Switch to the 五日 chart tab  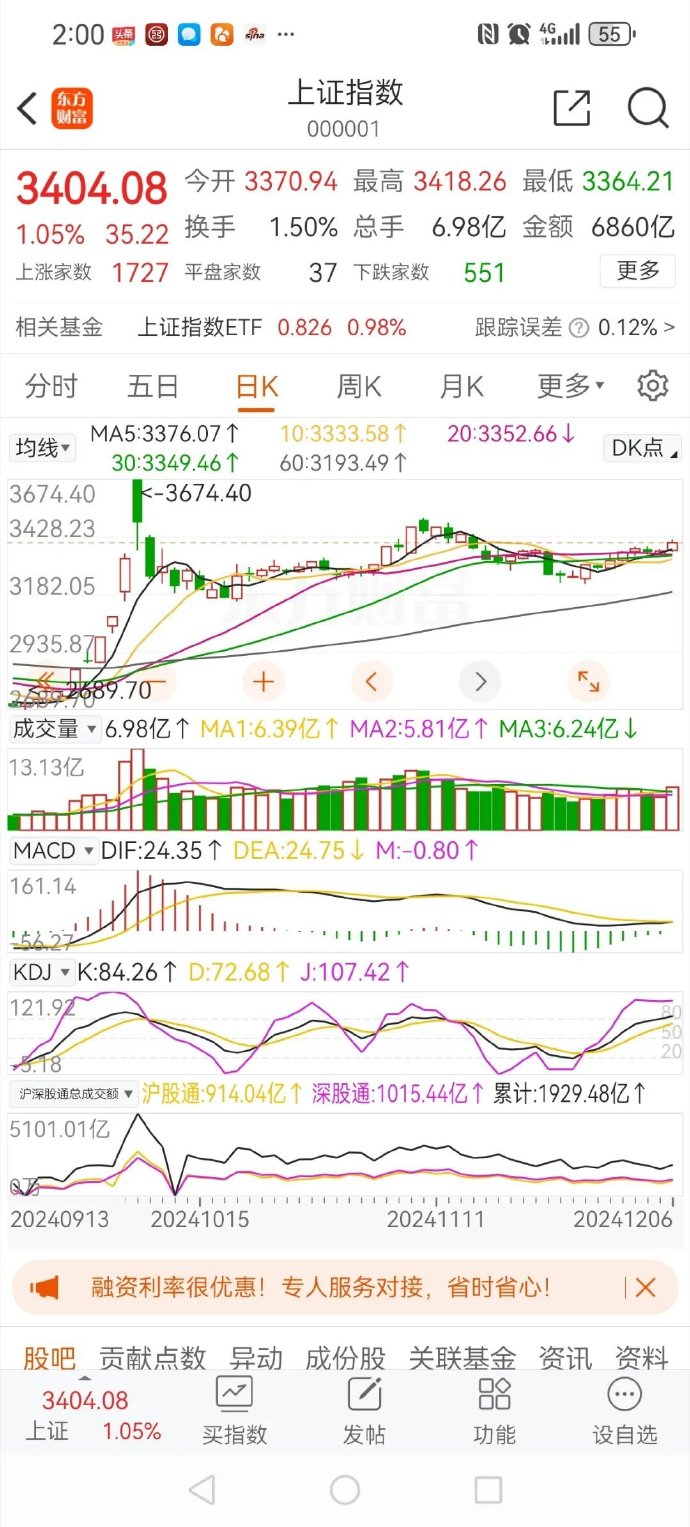153,386
